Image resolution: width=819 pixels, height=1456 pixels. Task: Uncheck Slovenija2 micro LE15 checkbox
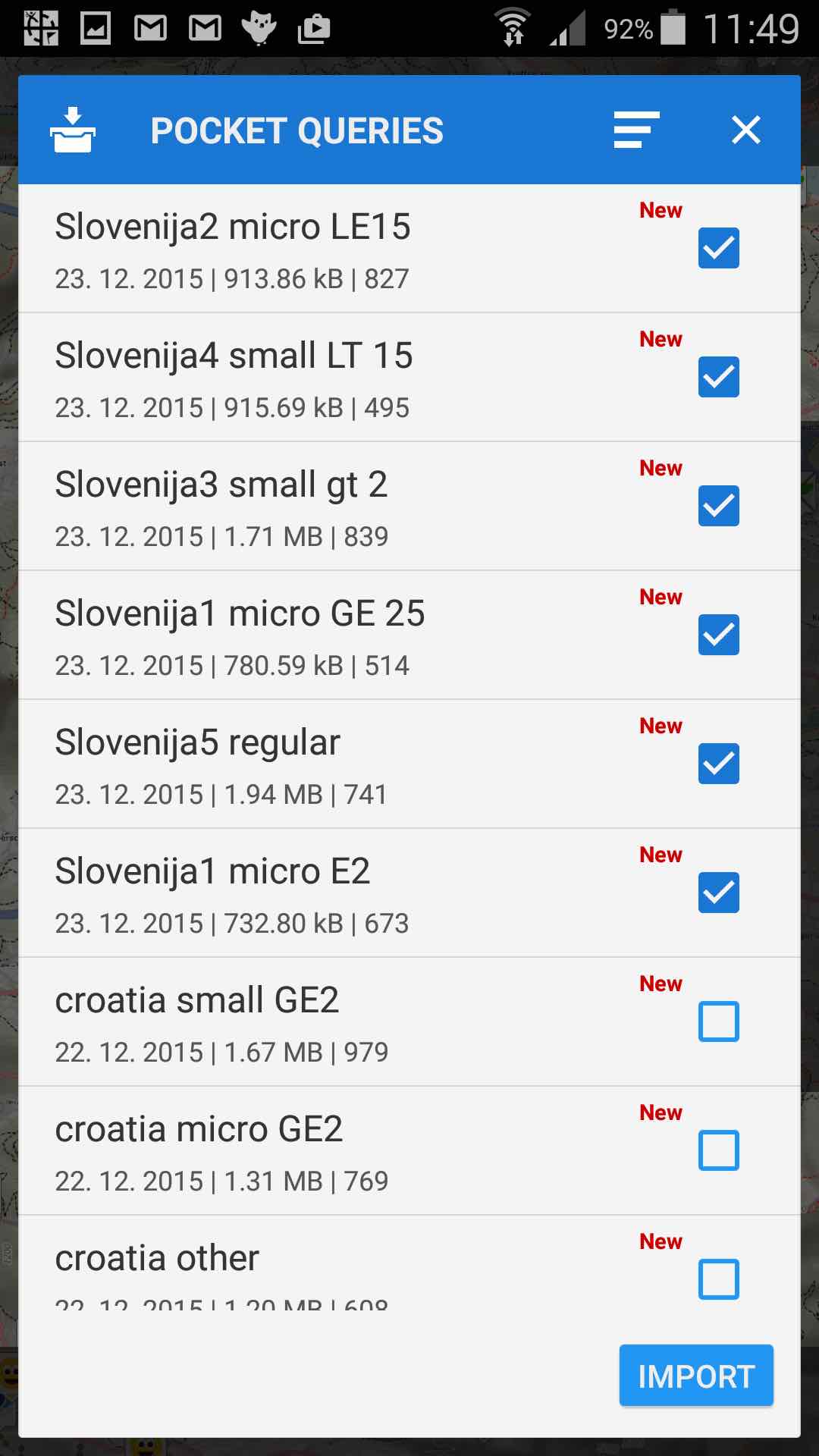(x=718, y=248)
